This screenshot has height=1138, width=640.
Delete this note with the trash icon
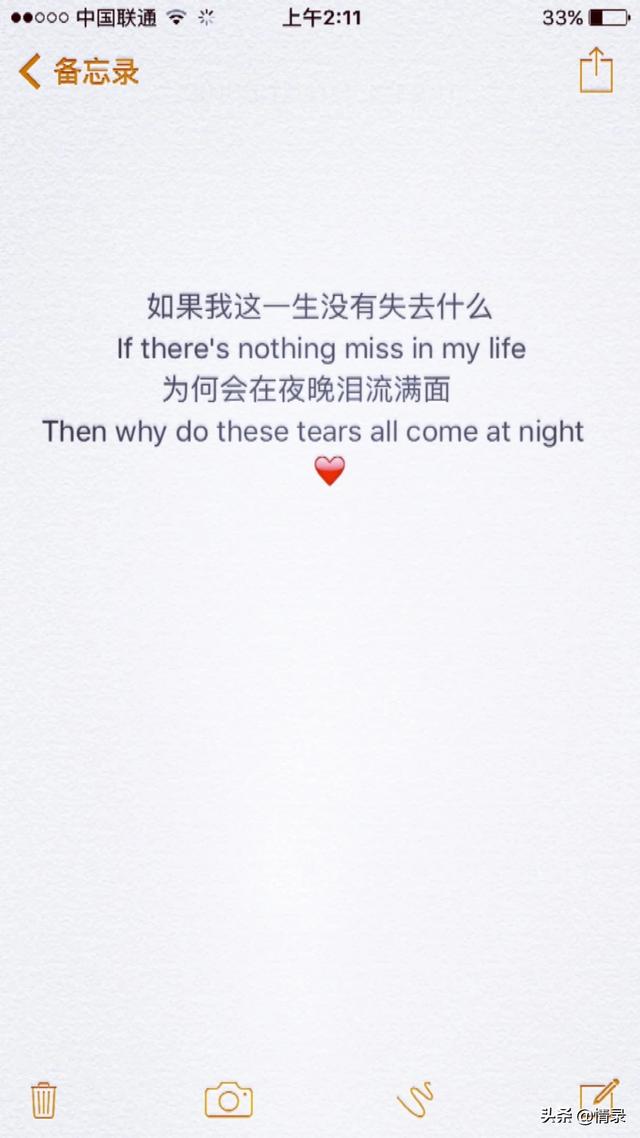[x=44, y=1100]
